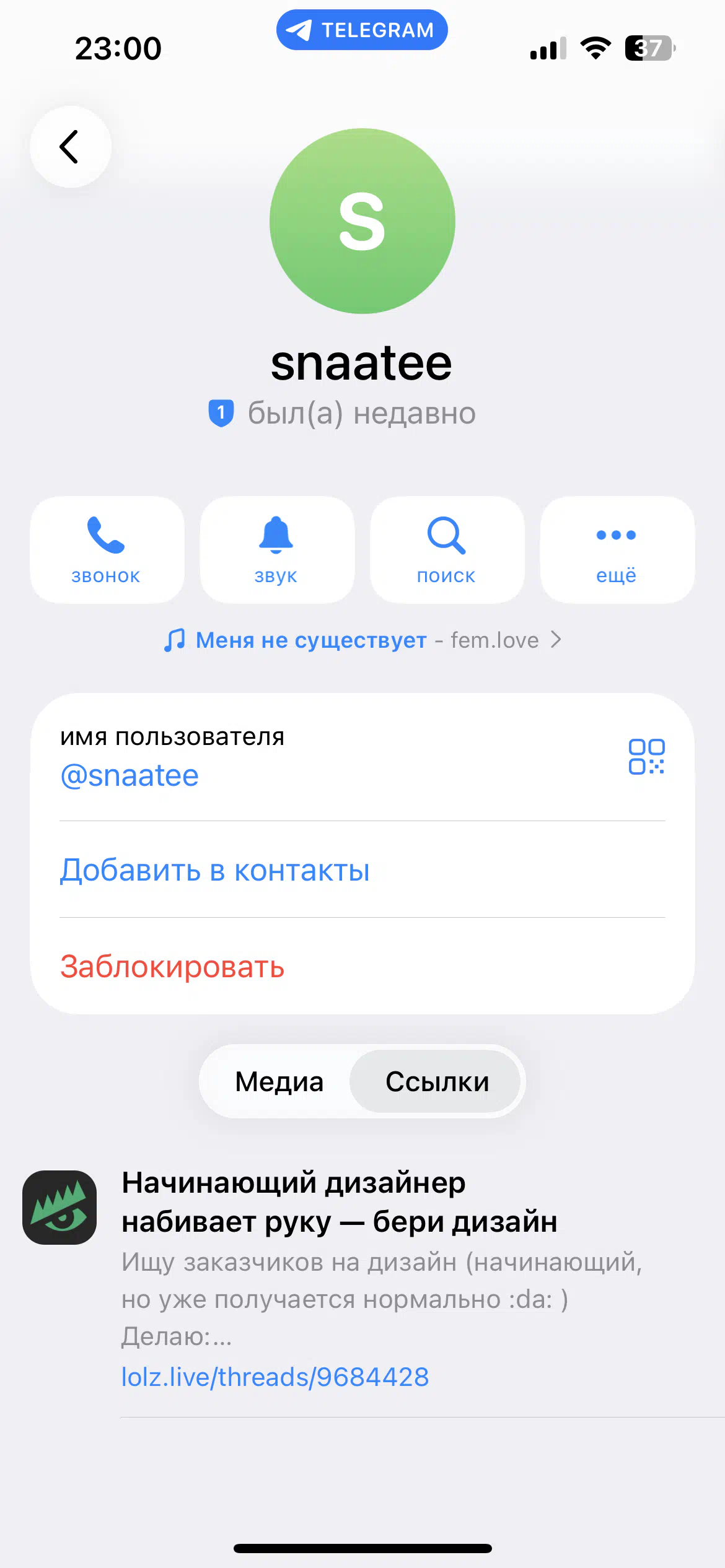The height and width of the screenshot is (1568, 725).
Task: Select Добавить в контакты
Action: [214, 870]
